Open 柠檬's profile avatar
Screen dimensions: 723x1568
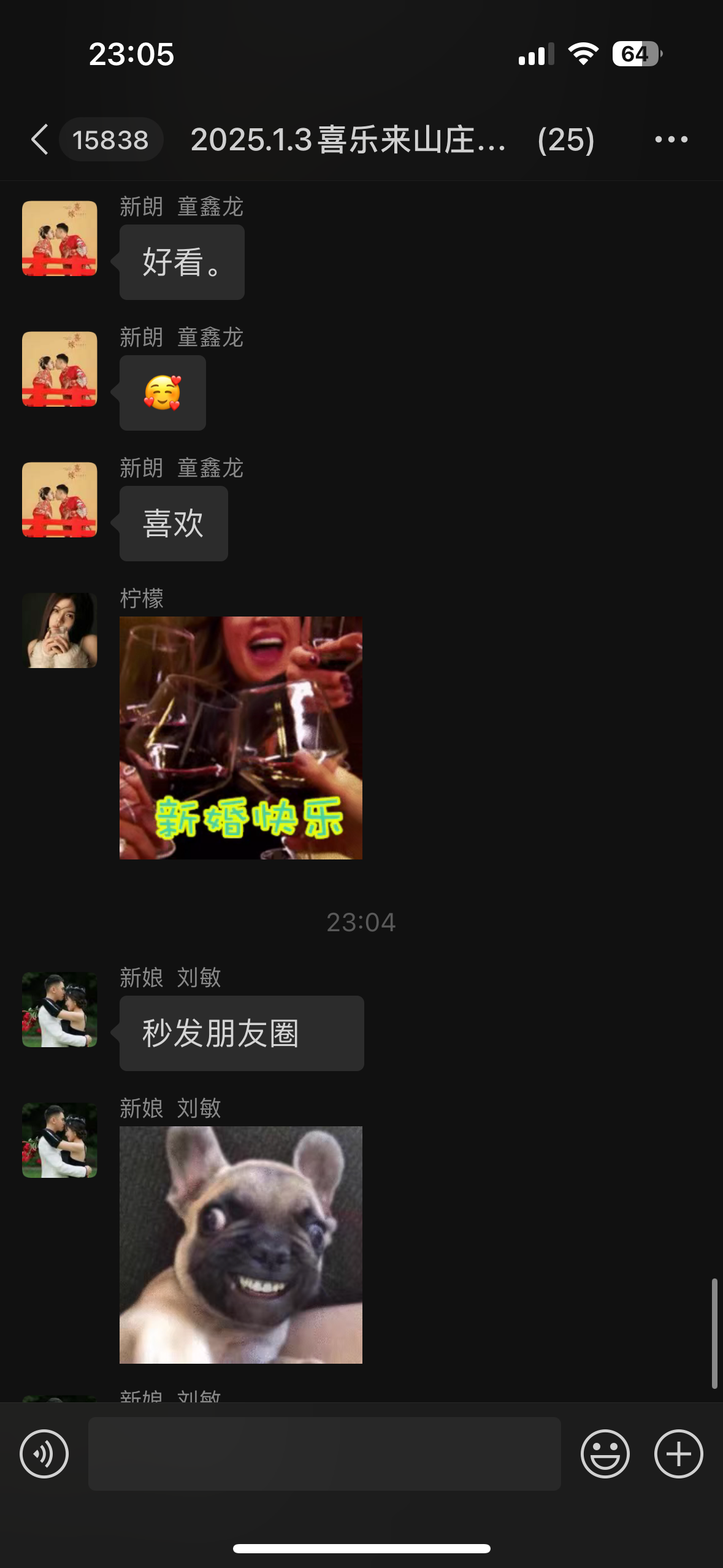59,630
